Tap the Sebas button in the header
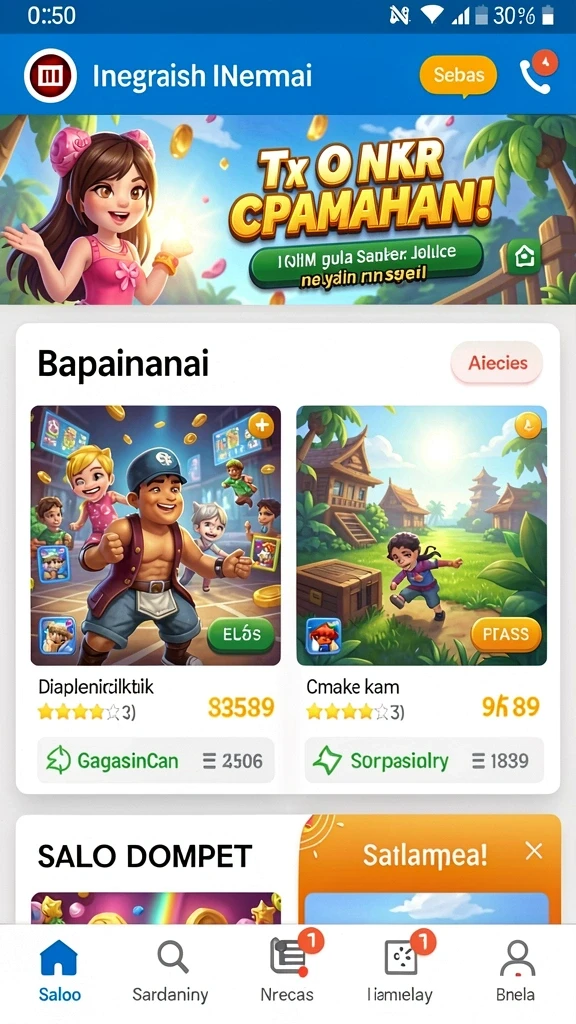 458,76
